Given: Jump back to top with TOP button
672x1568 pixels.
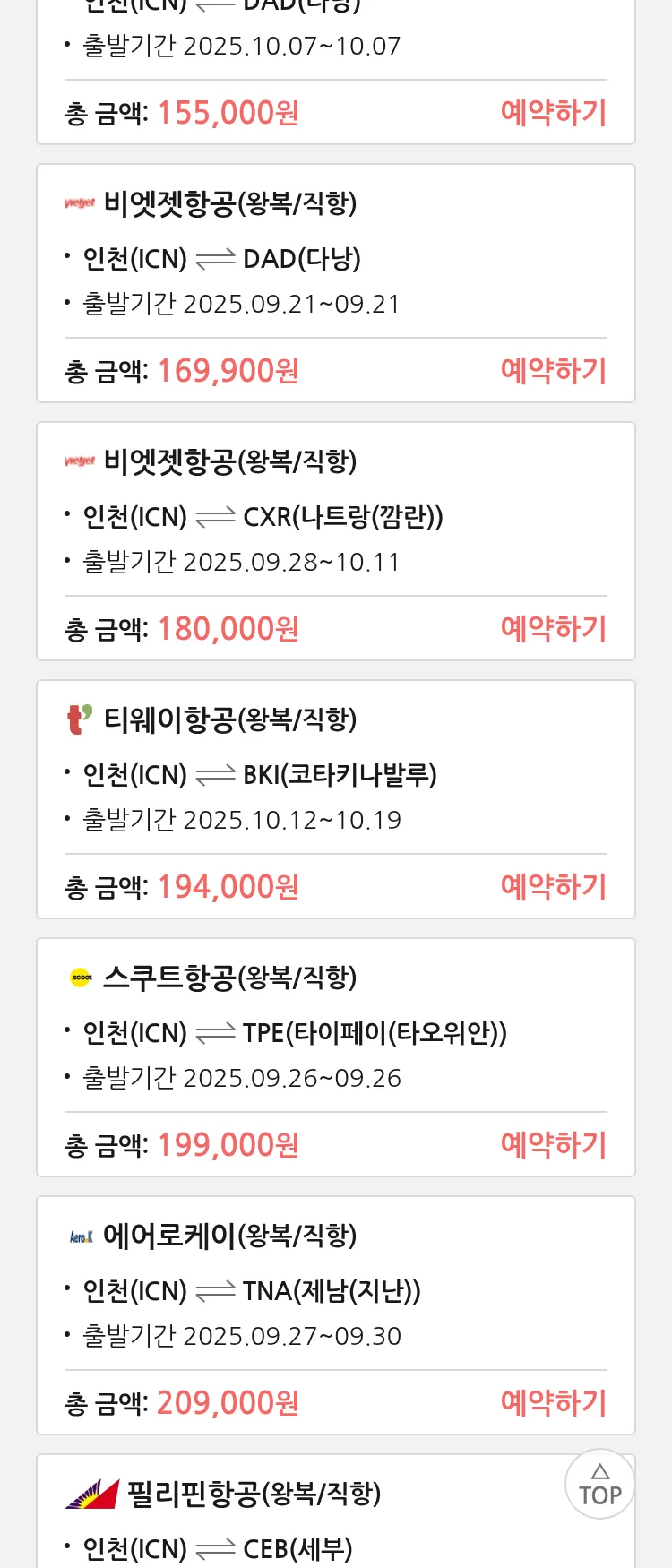Looking at the screenshot, I should [x=599, y=1485].
